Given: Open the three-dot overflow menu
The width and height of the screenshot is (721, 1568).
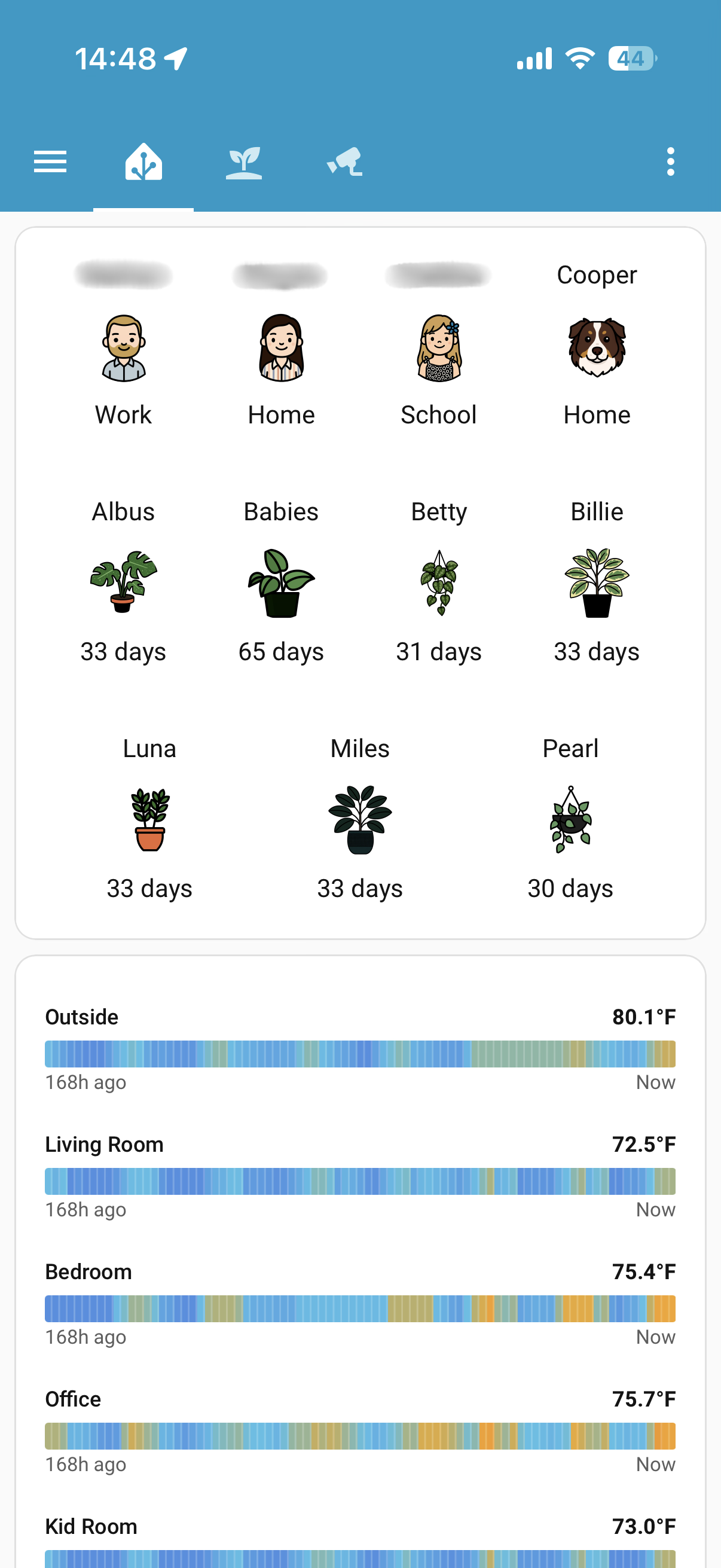Looking at the screenshot, I should [670, 161].
